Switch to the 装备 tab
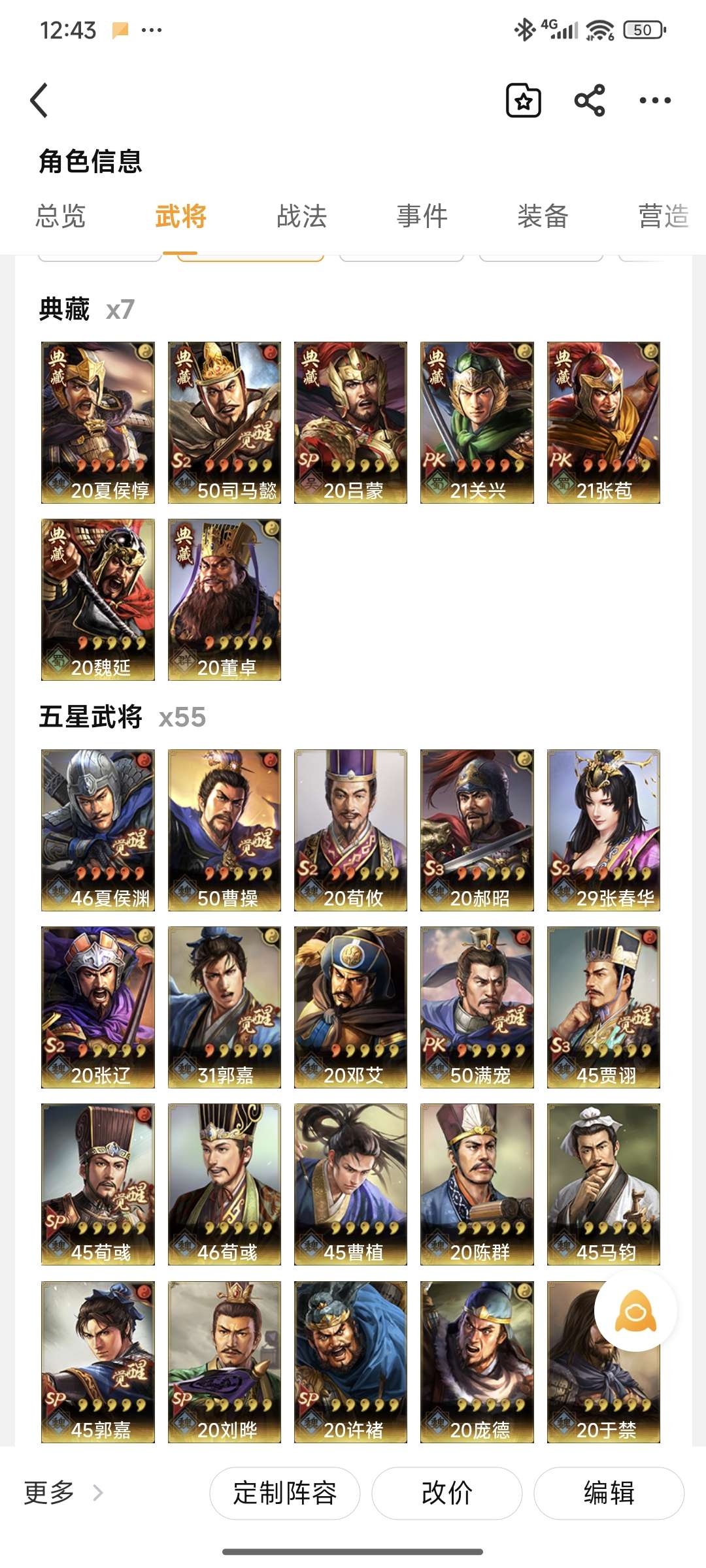This screenshot has width=706, height=1568. [x=543, y=216]
